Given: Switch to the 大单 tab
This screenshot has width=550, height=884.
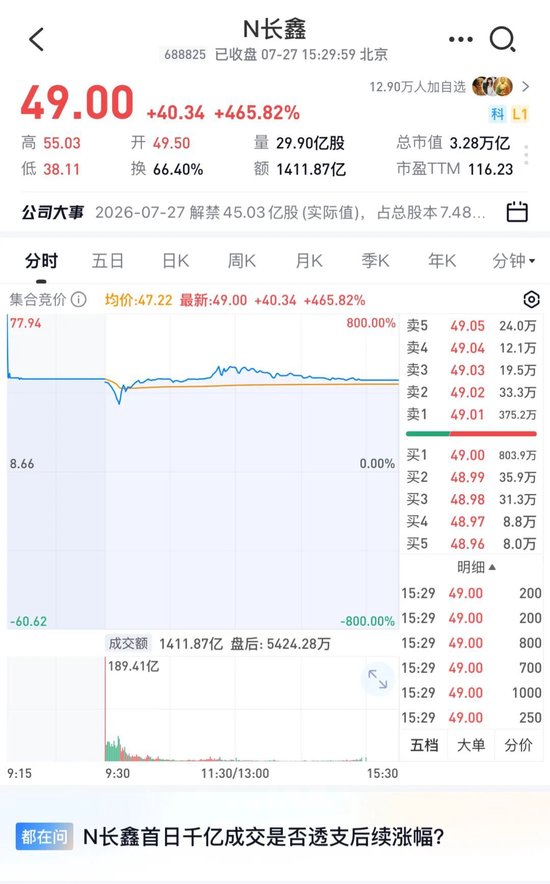Looking at the screenshot, I should tap(471, 745).
